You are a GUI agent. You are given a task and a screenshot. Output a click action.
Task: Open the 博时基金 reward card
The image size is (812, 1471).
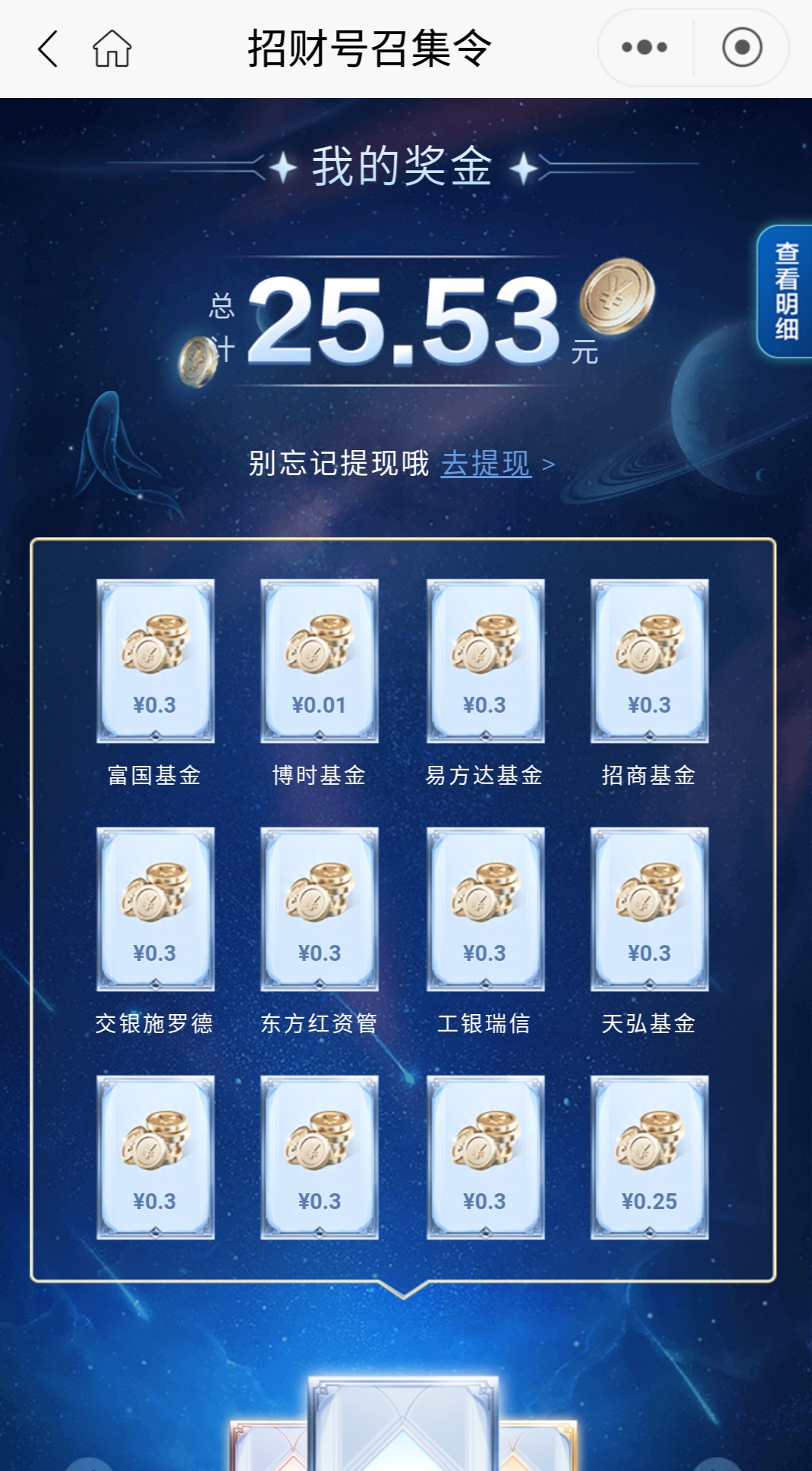pyautogui.click(x=319, y=661)
